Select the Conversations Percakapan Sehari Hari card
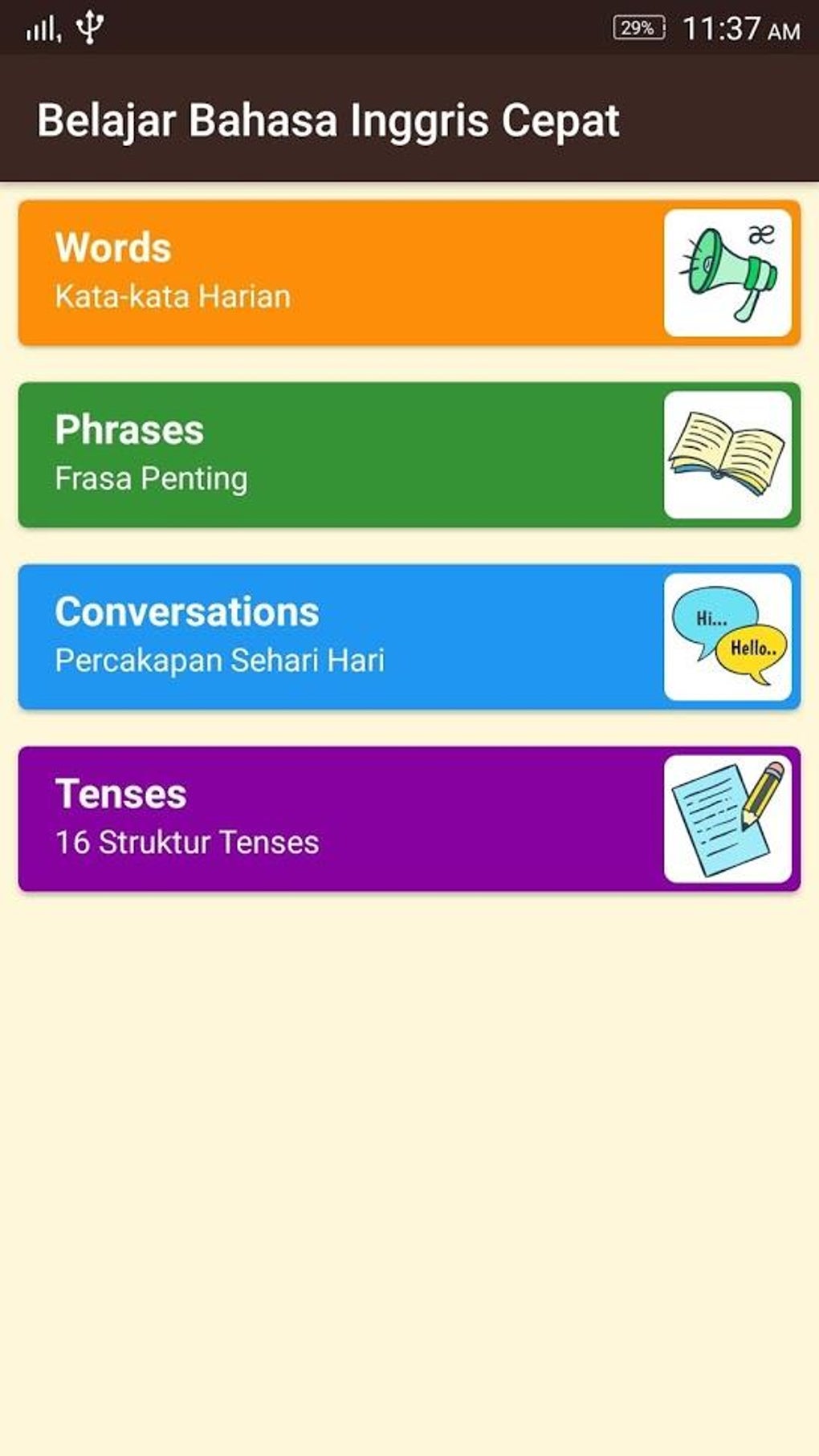 coord(409,637)
